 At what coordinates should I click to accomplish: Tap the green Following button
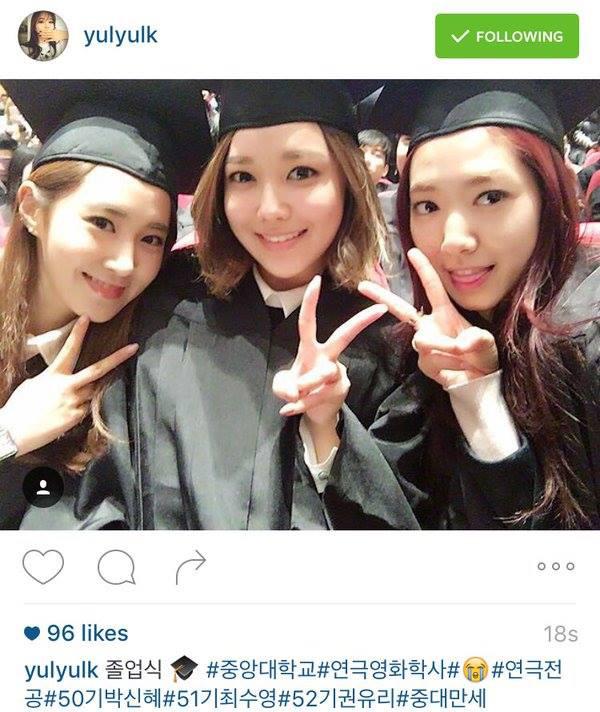507,36
